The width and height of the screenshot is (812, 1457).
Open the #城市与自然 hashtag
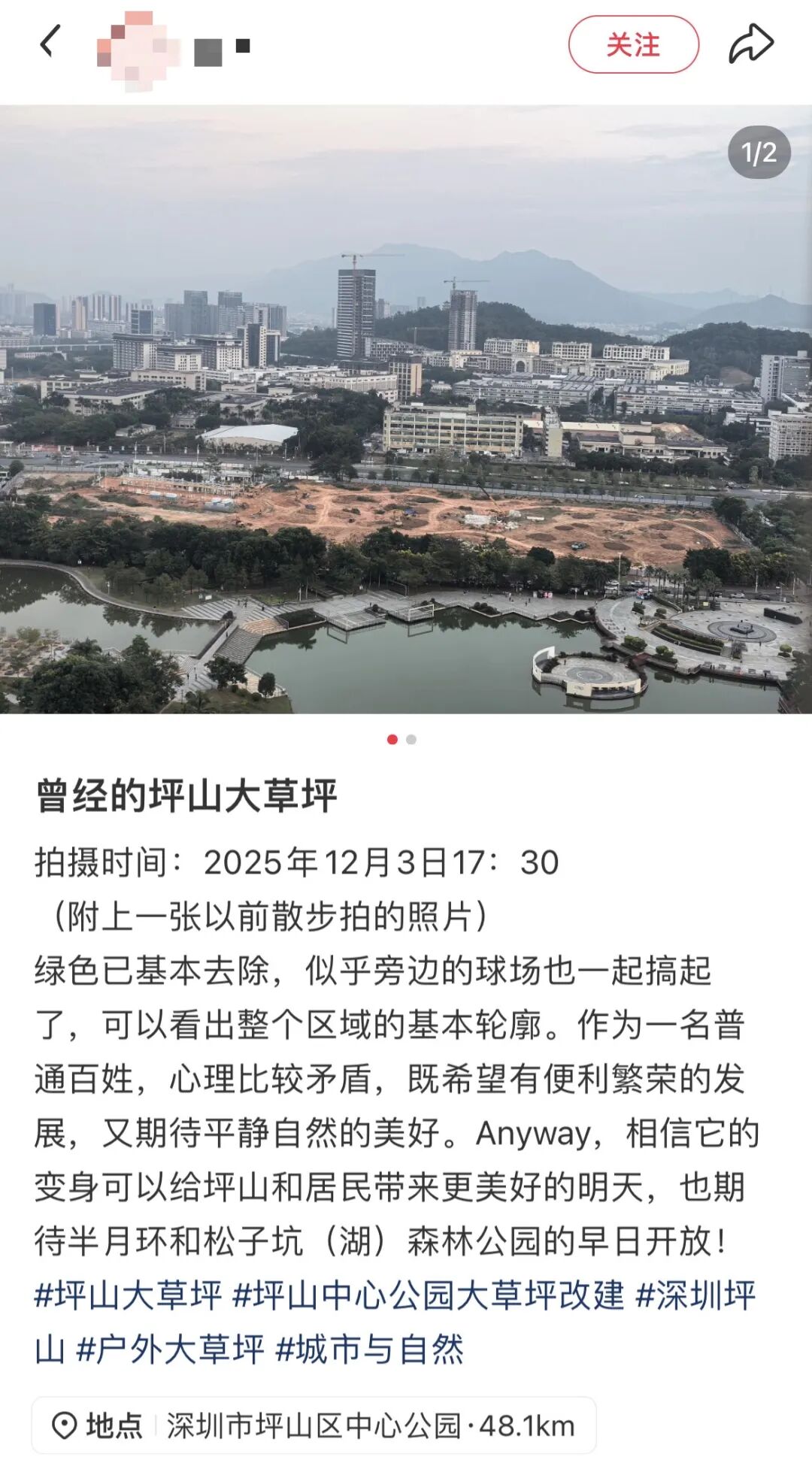click(x=370, y=1349)
